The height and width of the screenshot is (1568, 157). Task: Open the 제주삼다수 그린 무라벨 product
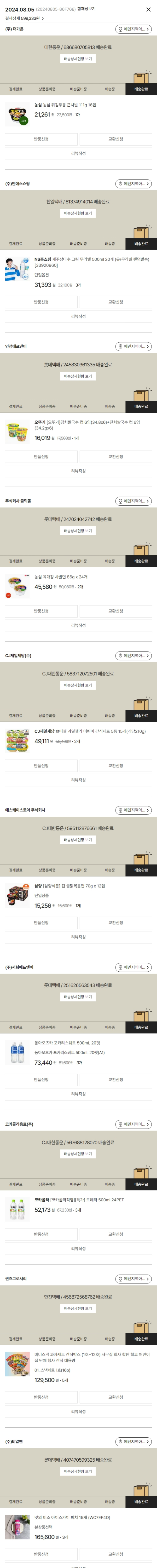pos(91,262)
